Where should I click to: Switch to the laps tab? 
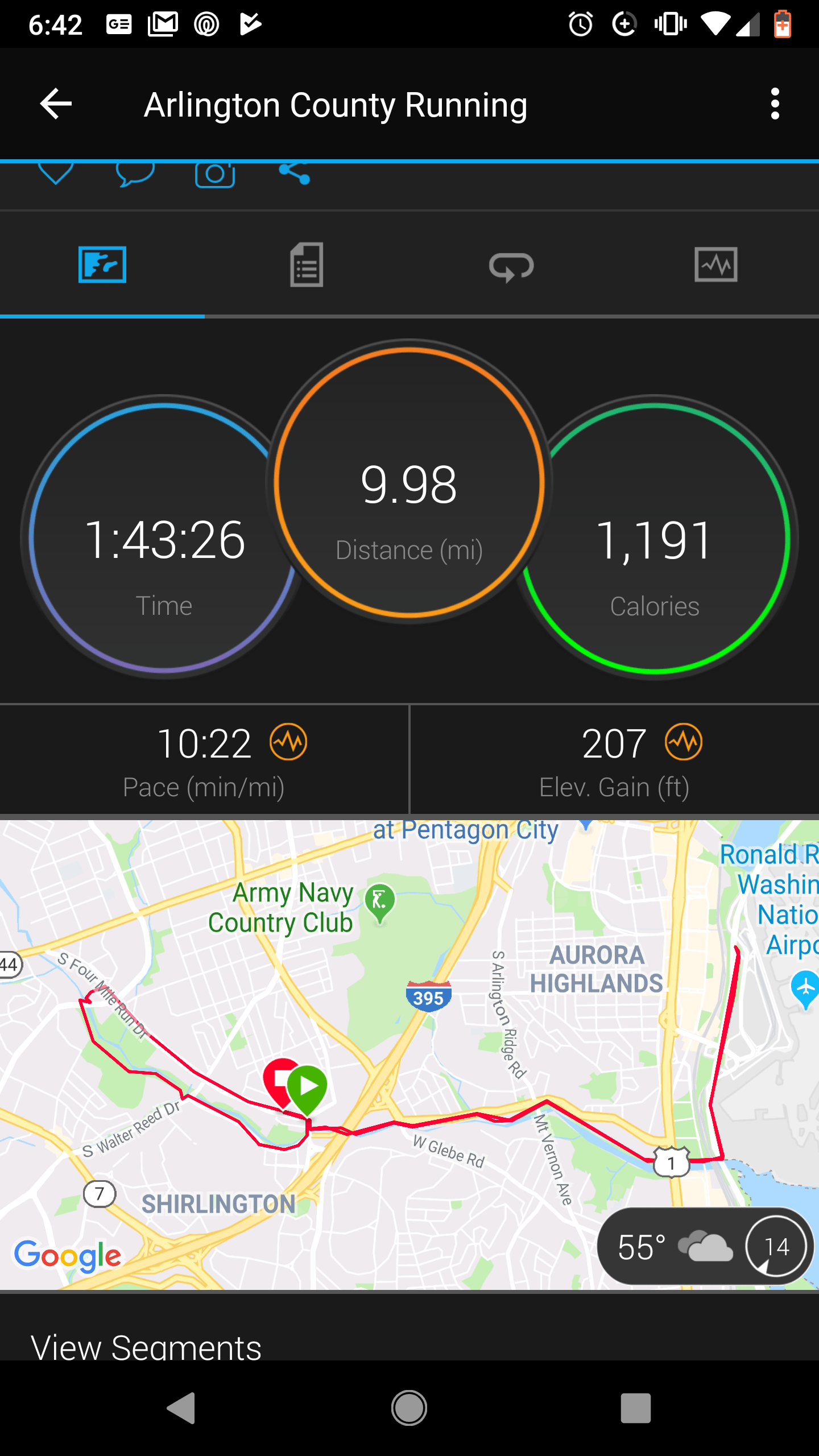pos(511,266)
